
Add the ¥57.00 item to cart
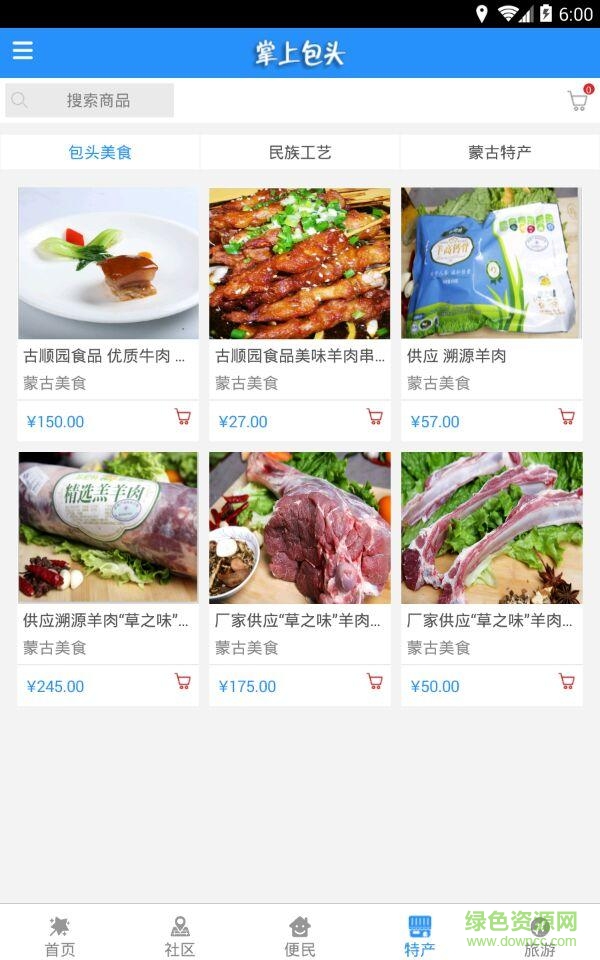pyautogui.click(x=567, y=418)
